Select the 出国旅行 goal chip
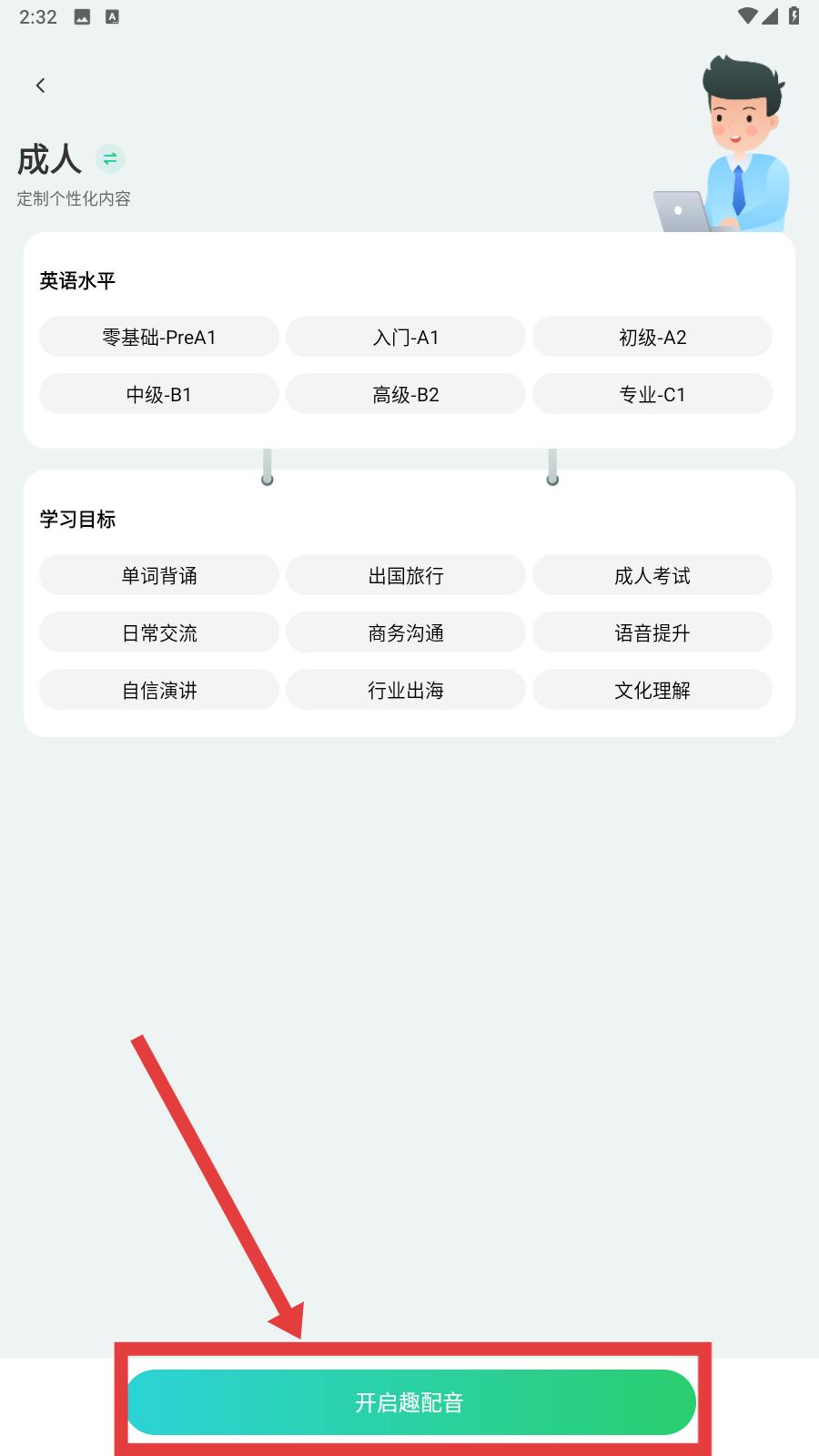The height and width of the screenshot is (1456, 819). [406, 575]
